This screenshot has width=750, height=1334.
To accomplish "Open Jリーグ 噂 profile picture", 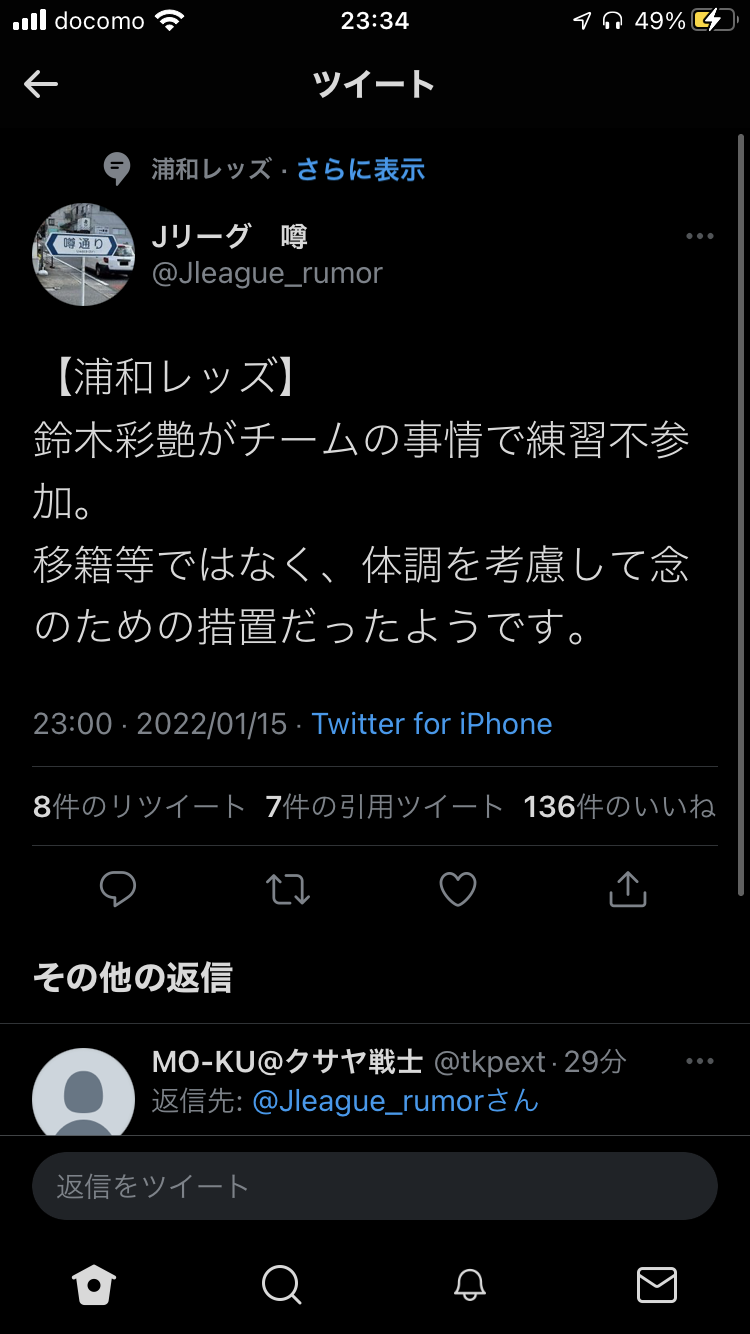I will (84, 254).
